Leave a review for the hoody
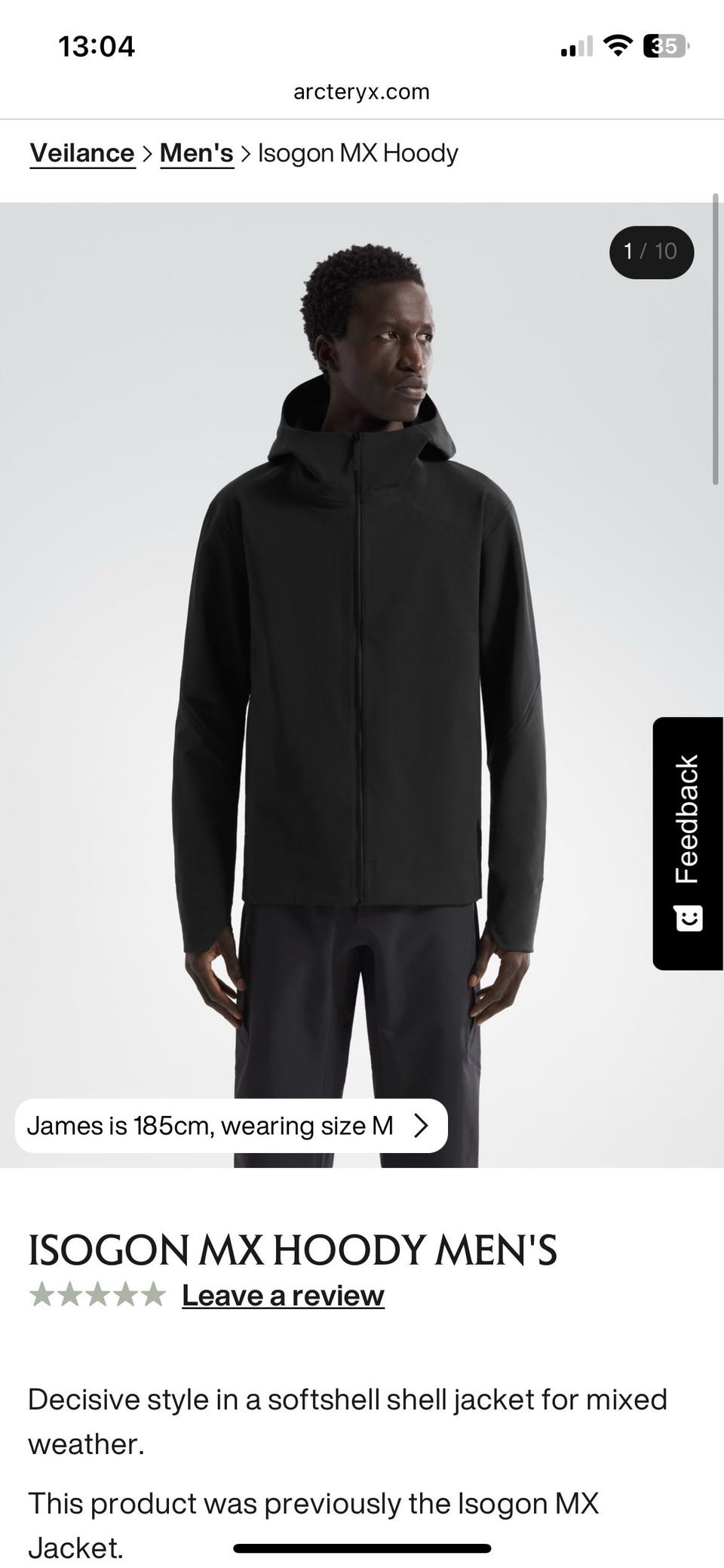The width and height of the screenshot is (724, 1568). (x=283, y=1296)
